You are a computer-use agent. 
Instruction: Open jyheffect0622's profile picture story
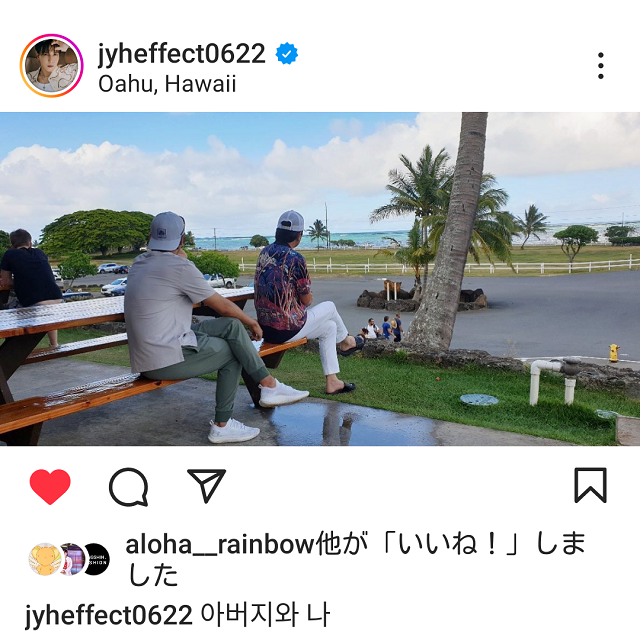click(51, 66)
